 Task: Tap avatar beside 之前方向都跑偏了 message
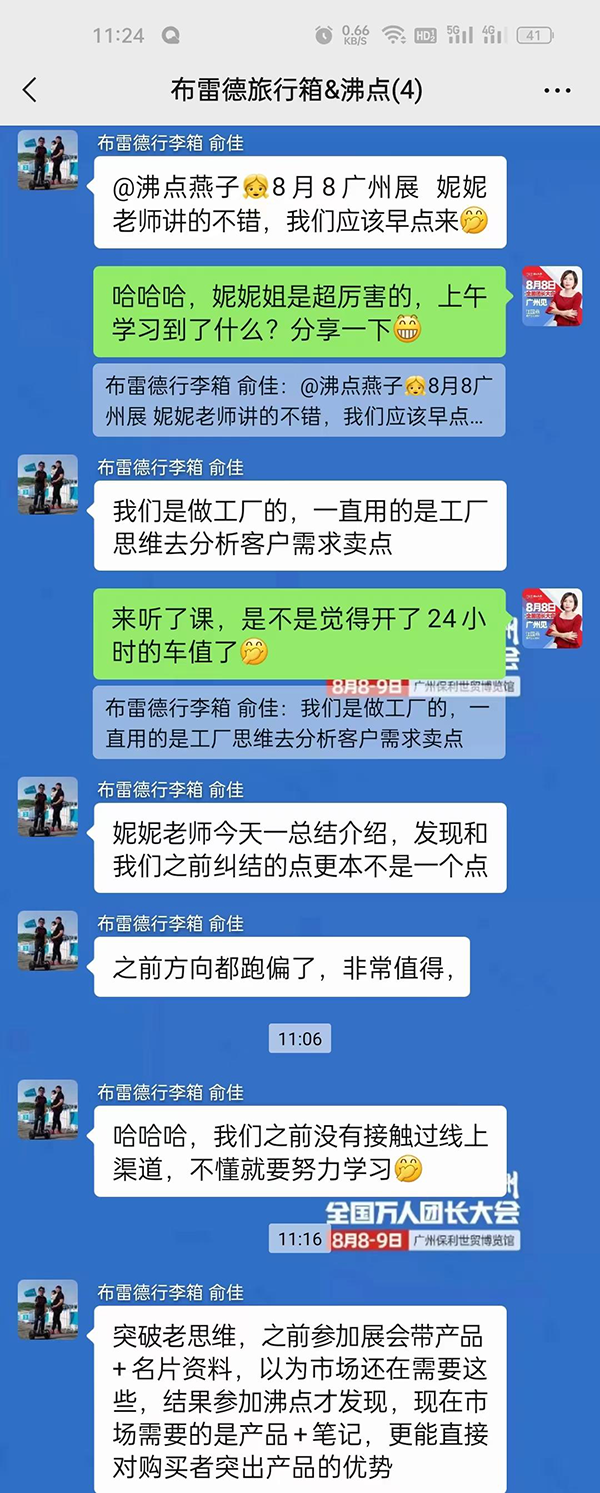tap(48, 941)
